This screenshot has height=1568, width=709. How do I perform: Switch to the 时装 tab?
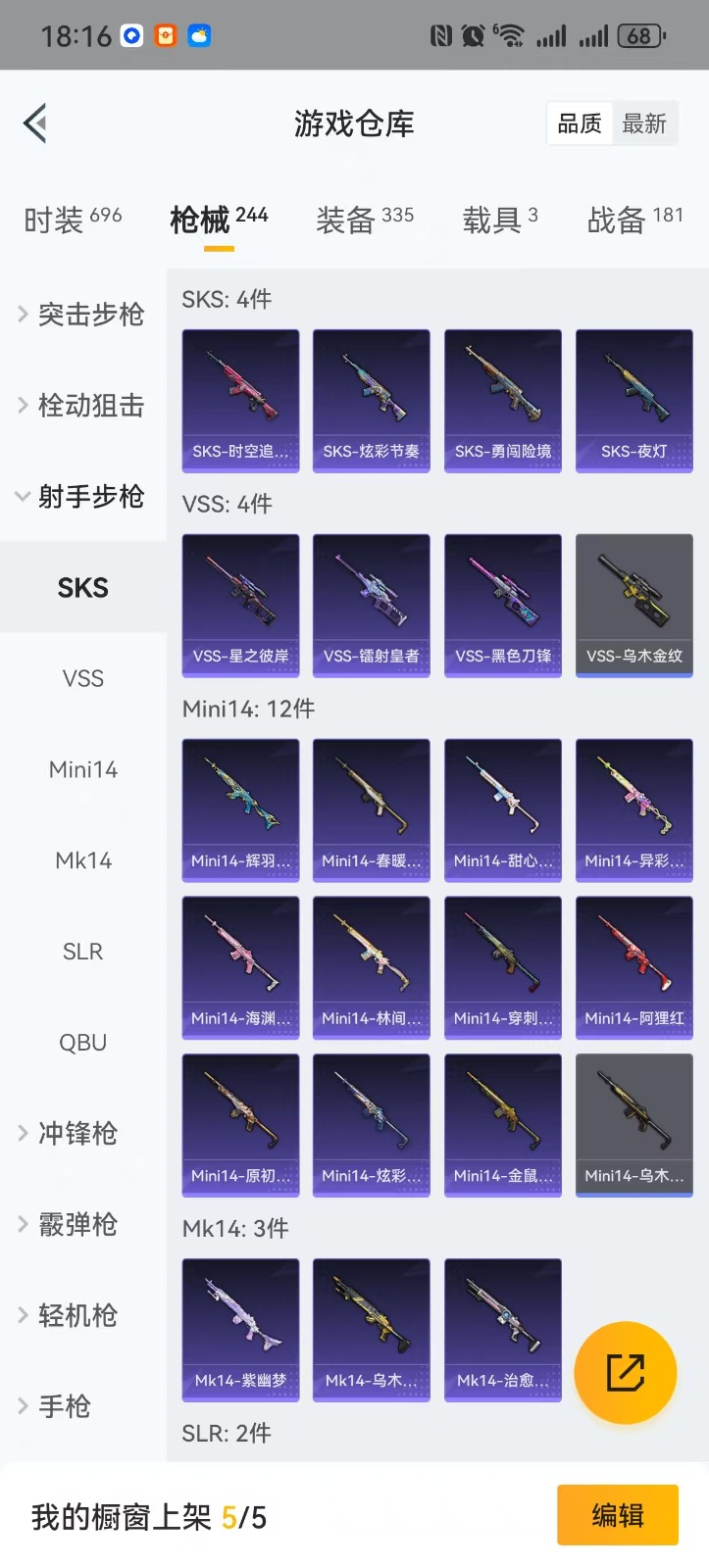point(73,220)
